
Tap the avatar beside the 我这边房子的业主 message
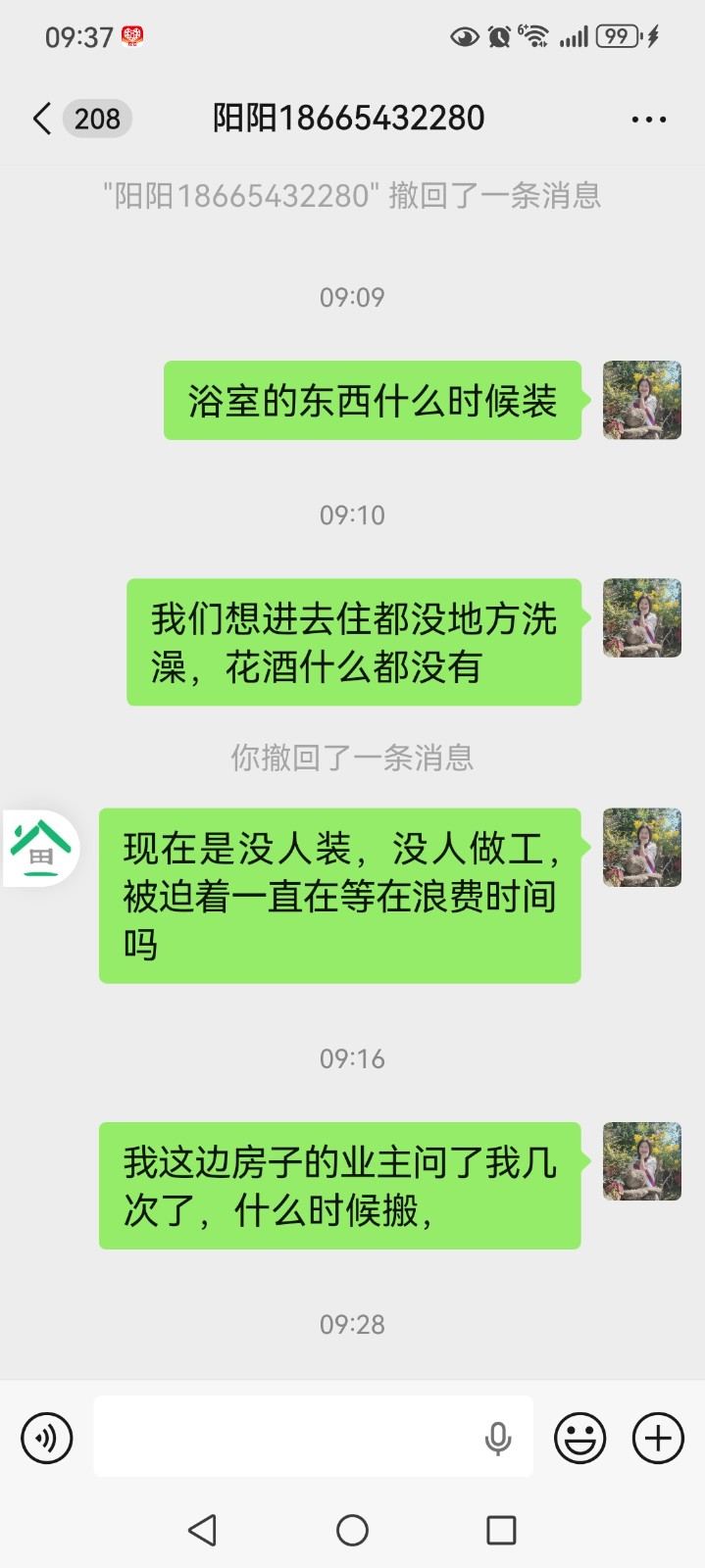pyautogui.click(x=641, y=1161)
